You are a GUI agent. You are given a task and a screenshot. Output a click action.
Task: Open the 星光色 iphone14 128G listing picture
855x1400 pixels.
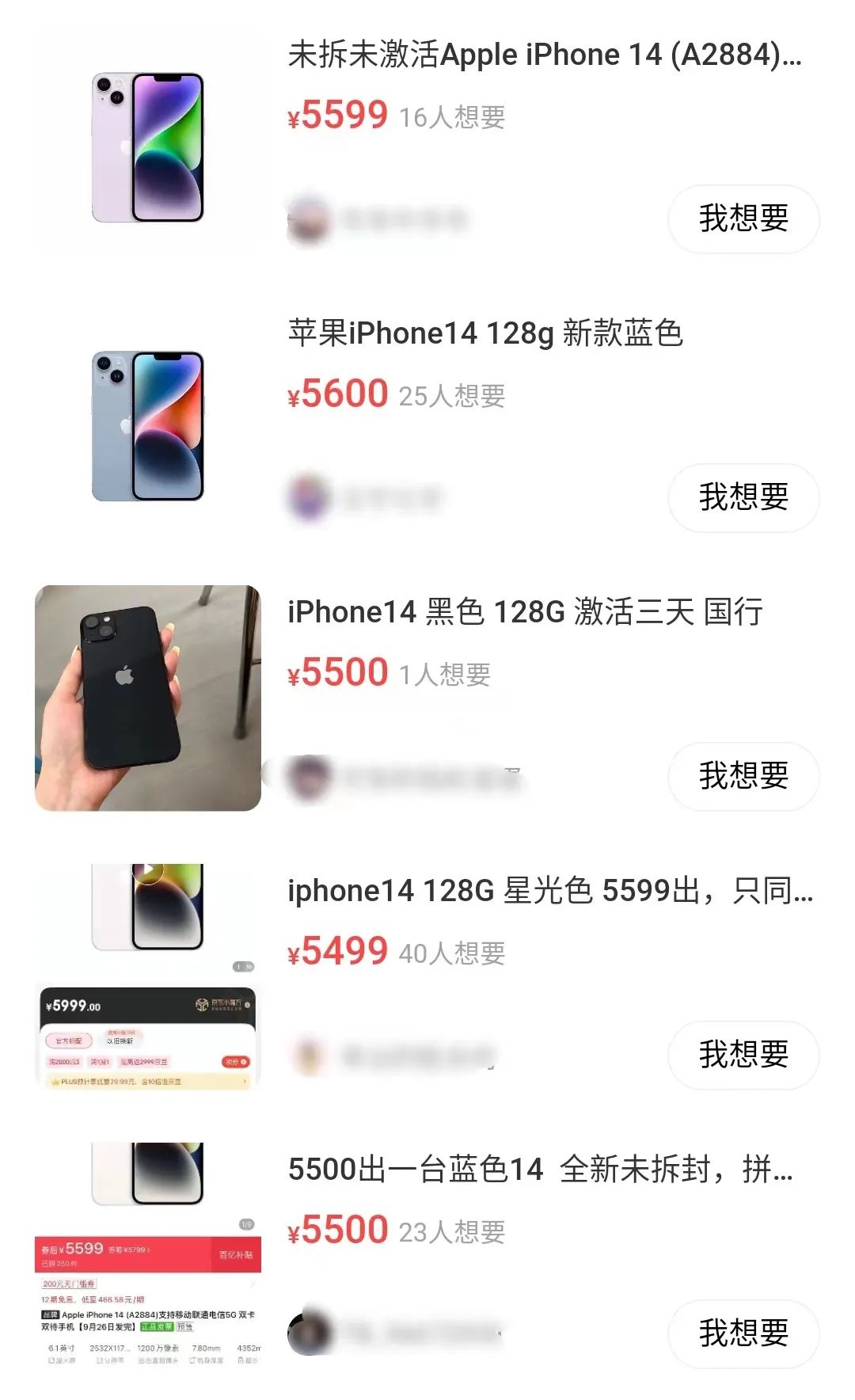point(148,977)
